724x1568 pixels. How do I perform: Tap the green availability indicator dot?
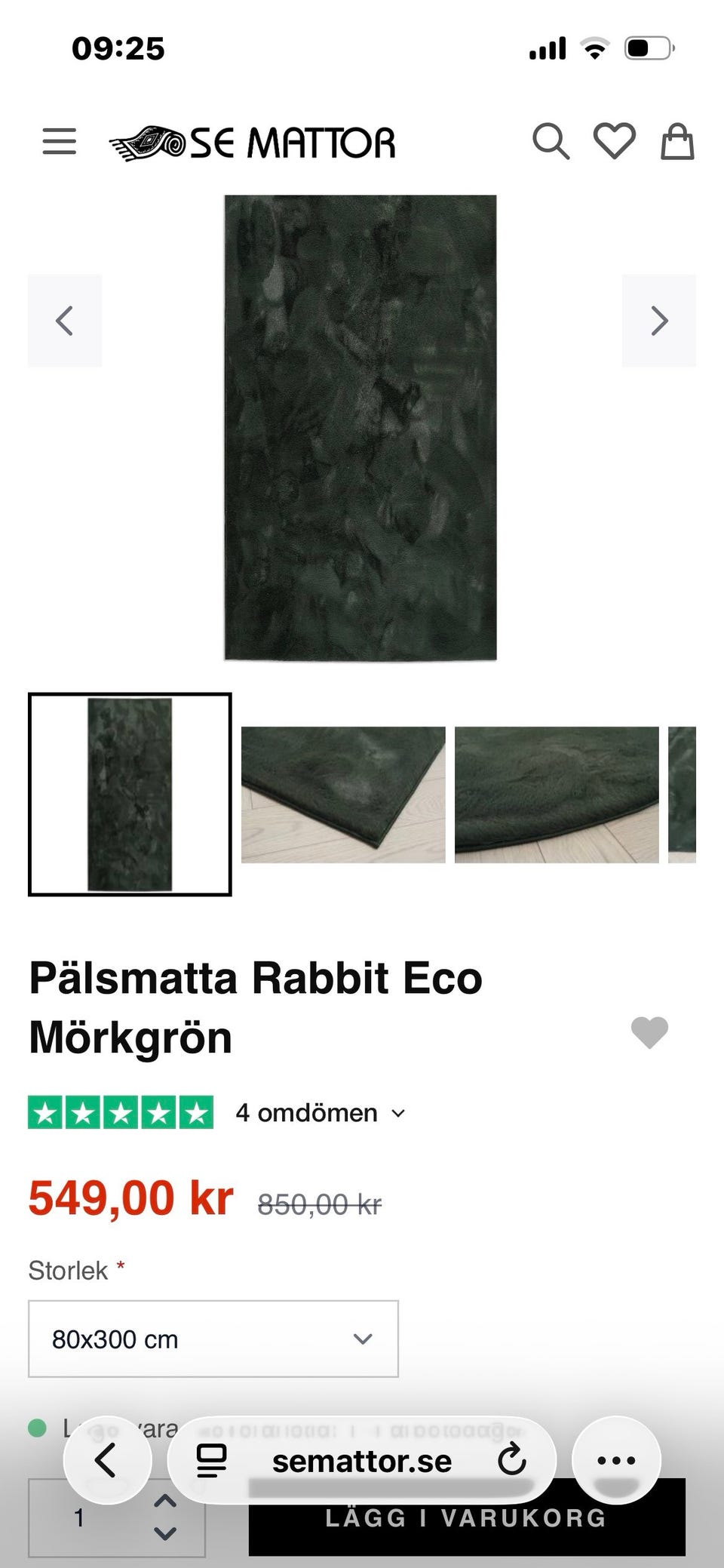click(x=36, y=1427)
